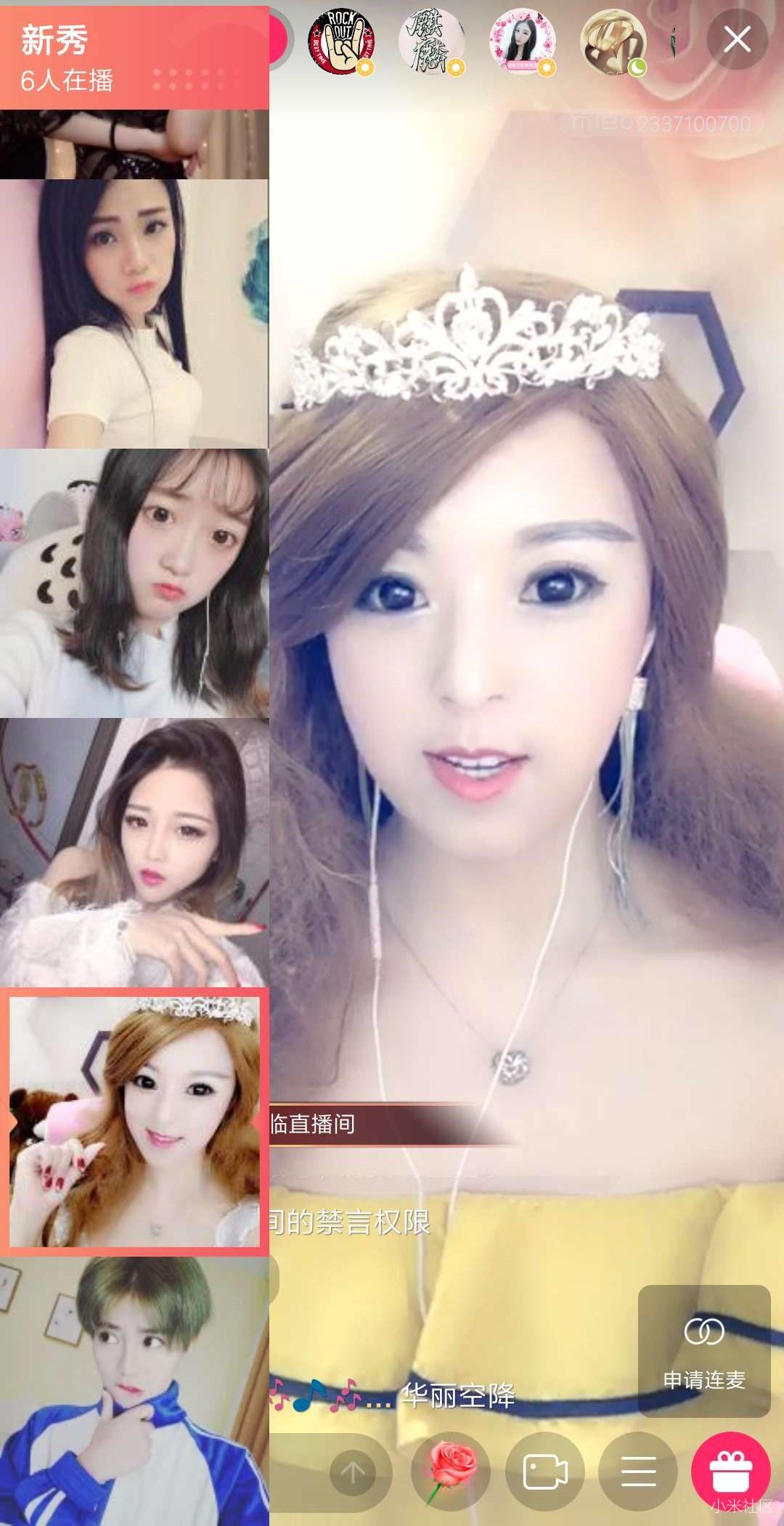Screen dimensions: 784x1526
Task: Select the highlighted streamer wearing a tiara
Action: 134,1122
